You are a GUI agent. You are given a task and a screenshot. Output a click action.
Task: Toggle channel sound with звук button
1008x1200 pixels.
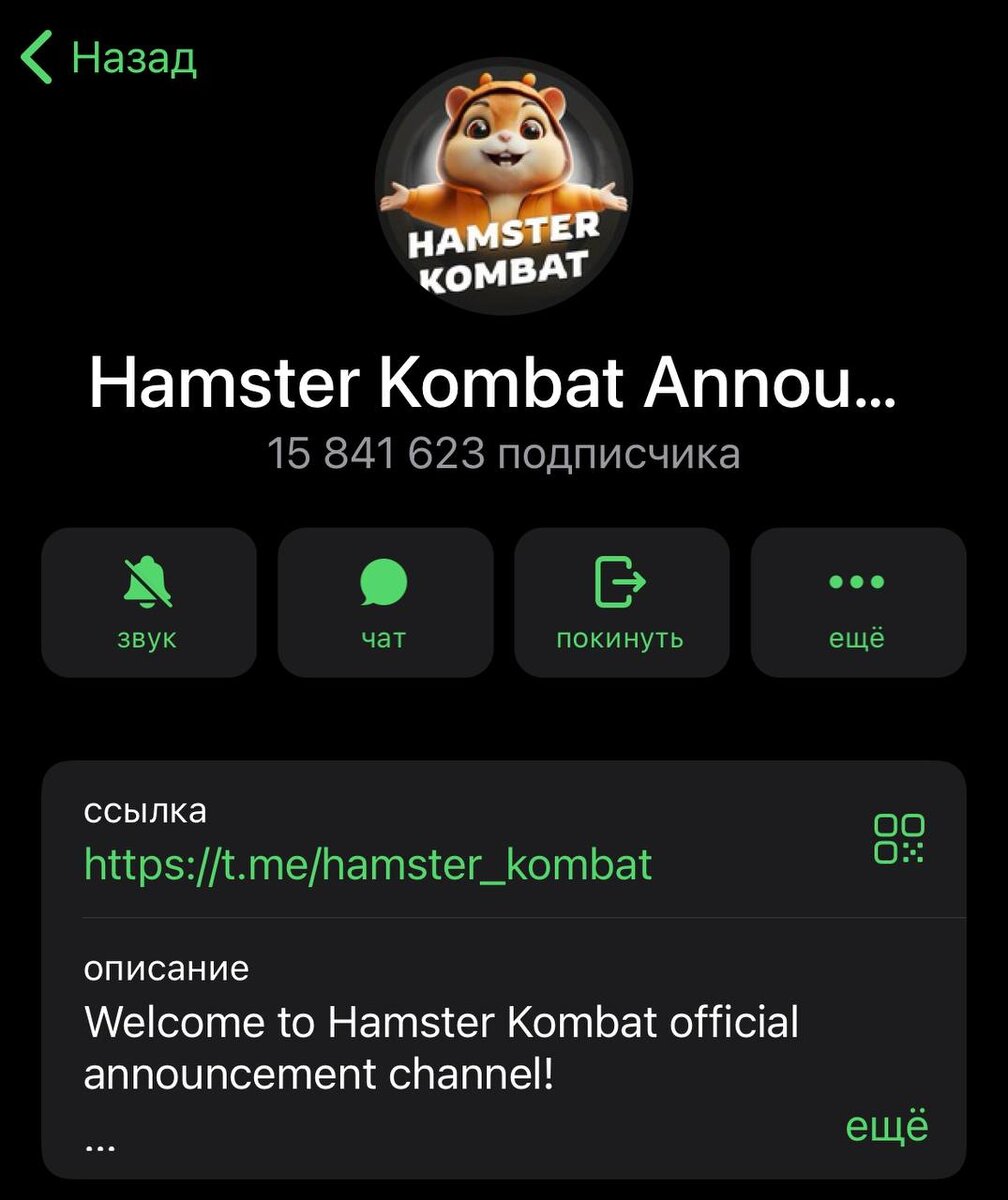(x=148, y=602)
